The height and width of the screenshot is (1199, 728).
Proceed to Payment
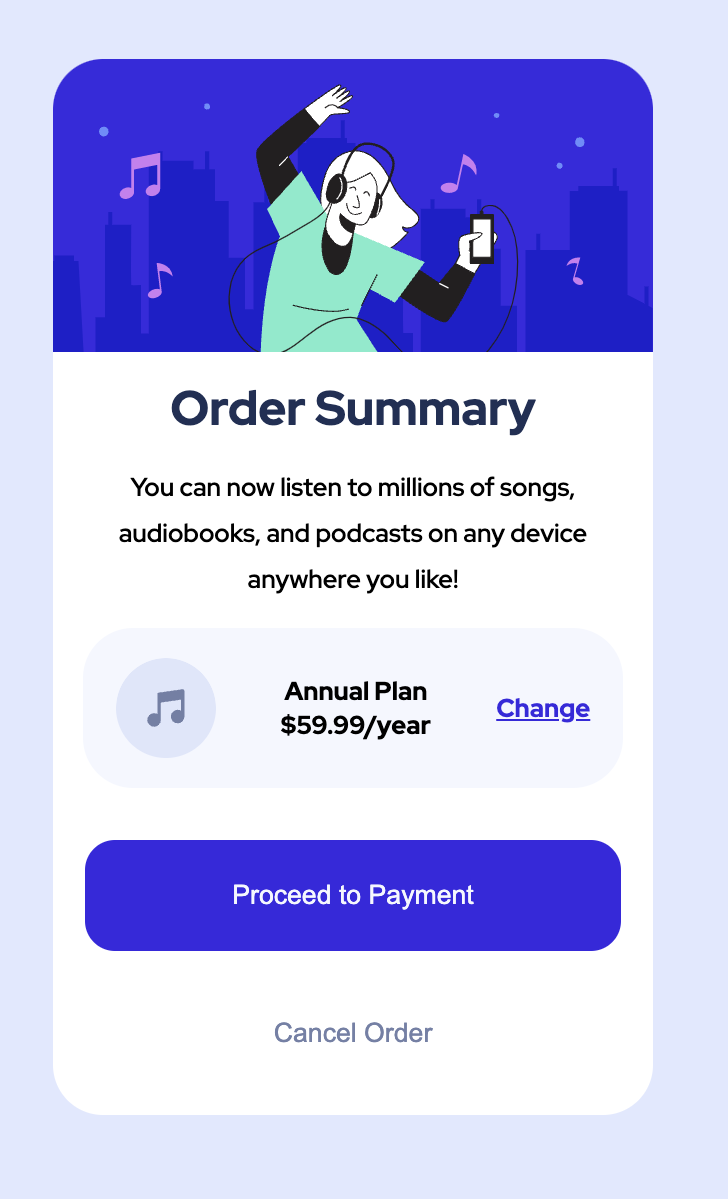coord(353,895)
